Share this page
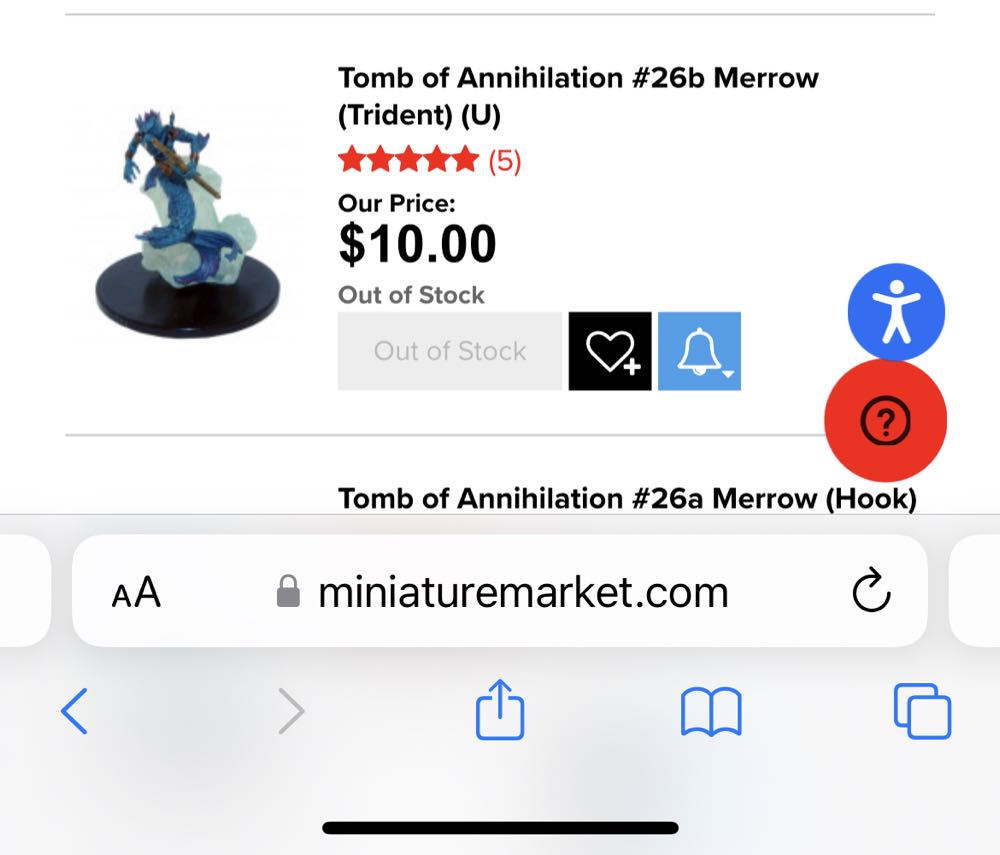Image resolution: width=1000 pixels, height=855 pixels. 500,710
